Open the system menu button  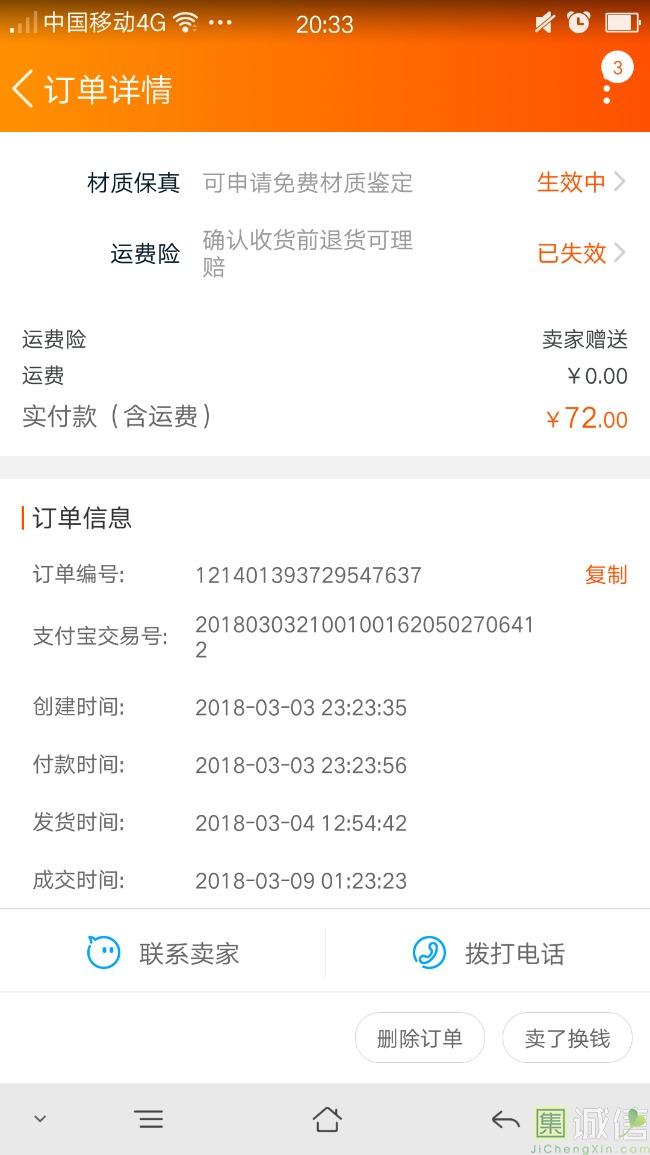pyautogui.click(x=150, y=1120)
